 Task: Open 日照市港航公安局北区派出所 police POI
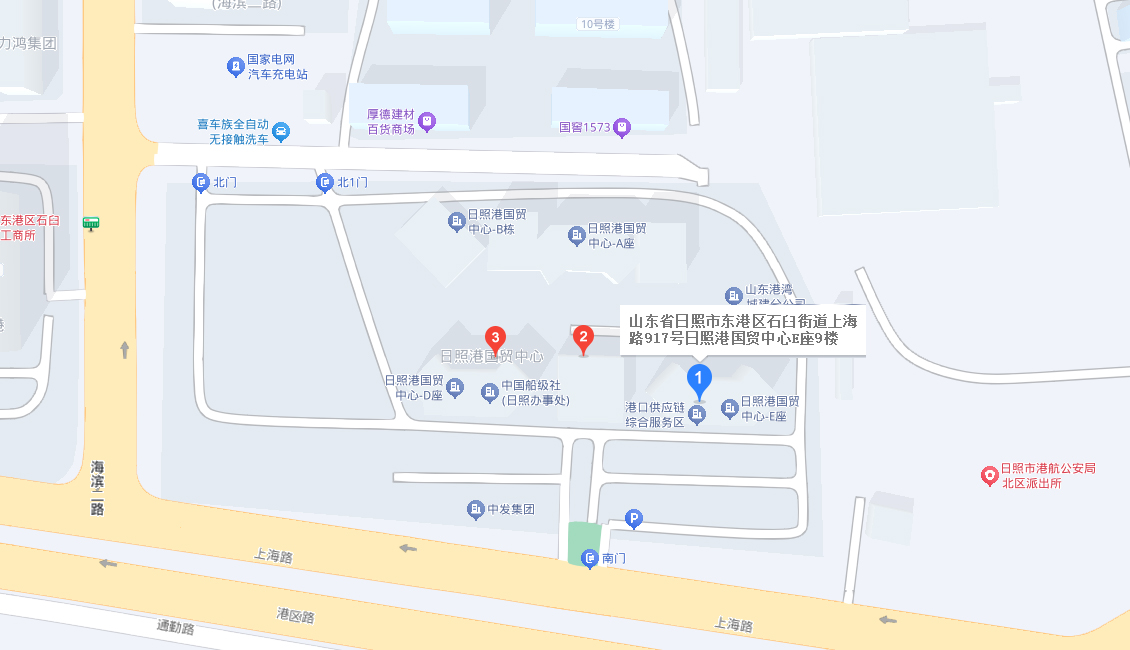[x=989, y=475]
